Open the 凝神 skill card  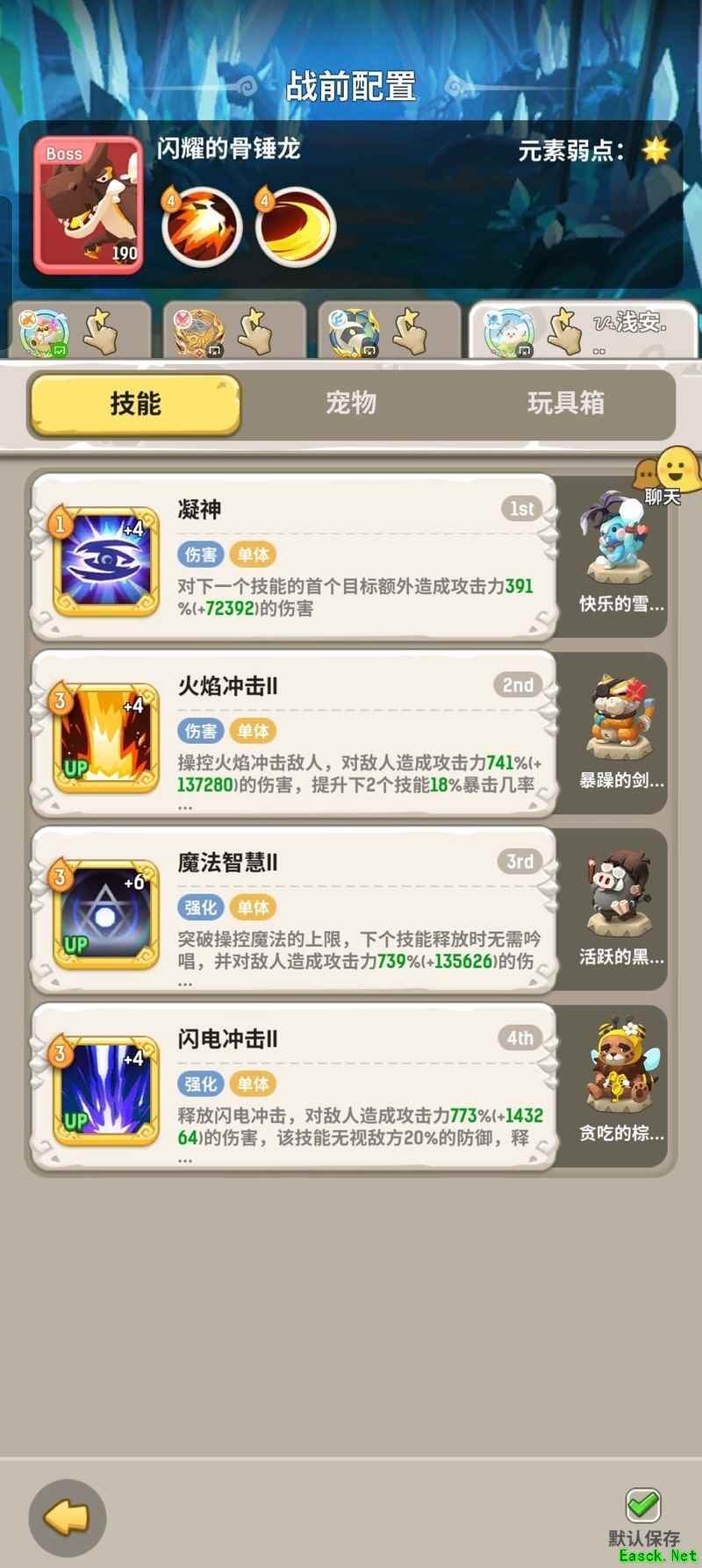(x=294, y=557)
